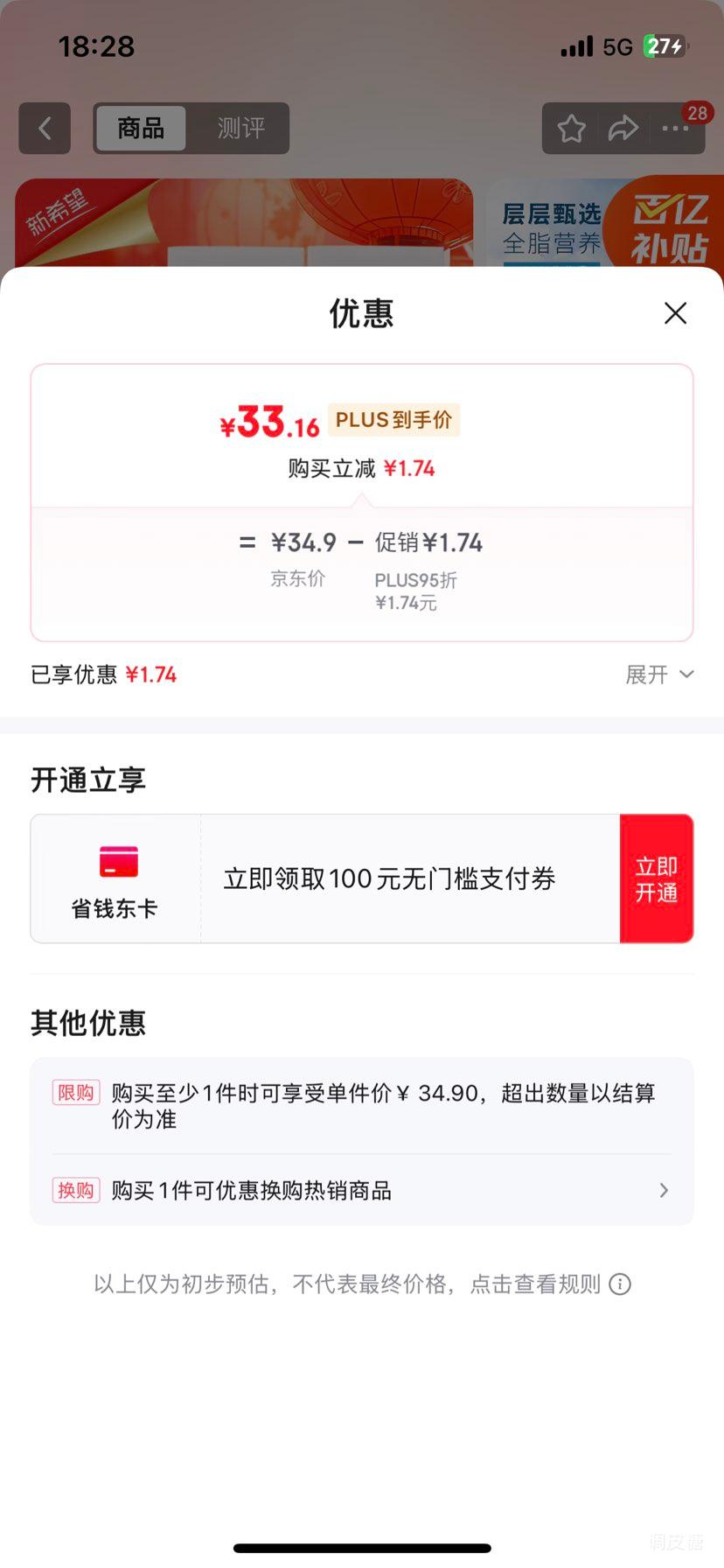
Task: Tap the star favorite icon
Action: coord(571,129)
